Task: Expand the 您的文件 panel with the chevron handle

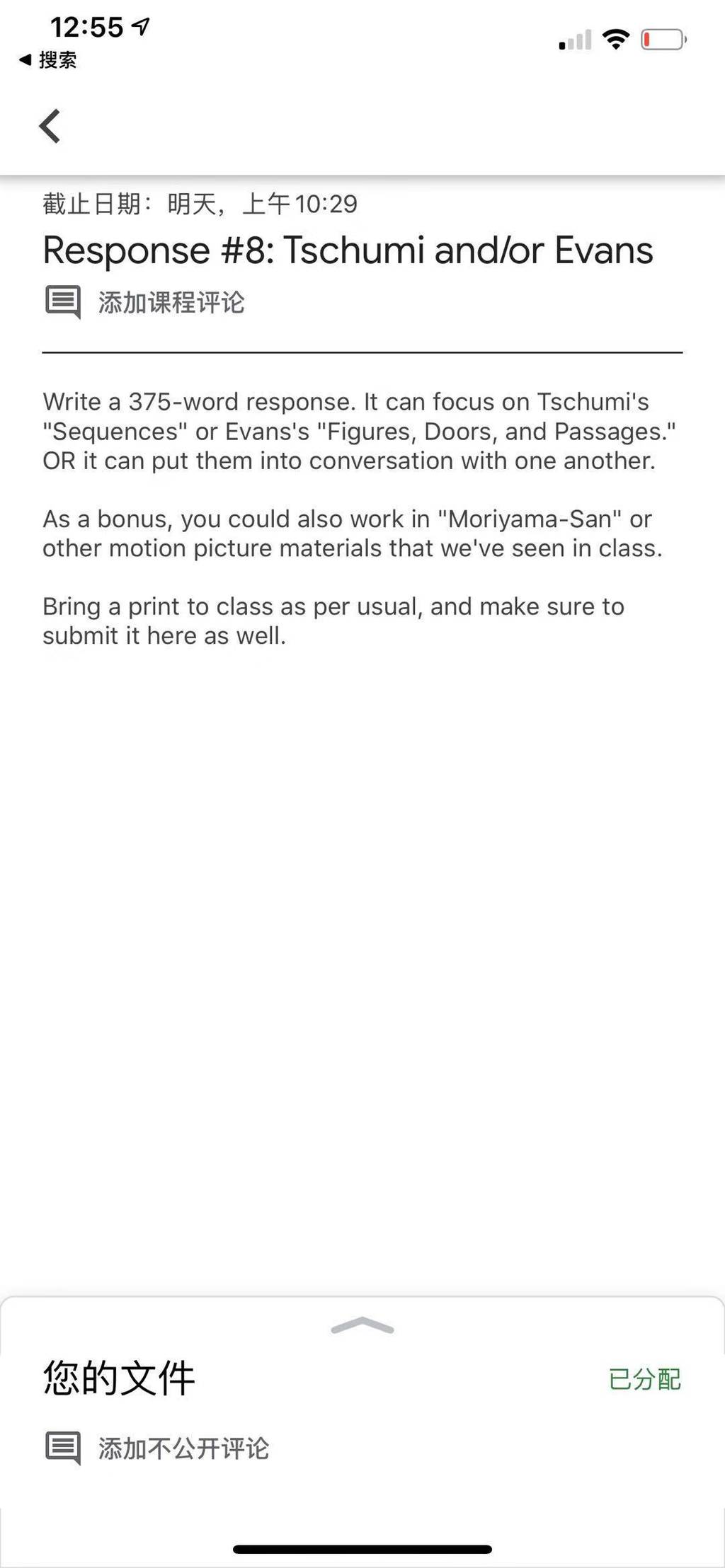Action: click(x=362, y=1325)
